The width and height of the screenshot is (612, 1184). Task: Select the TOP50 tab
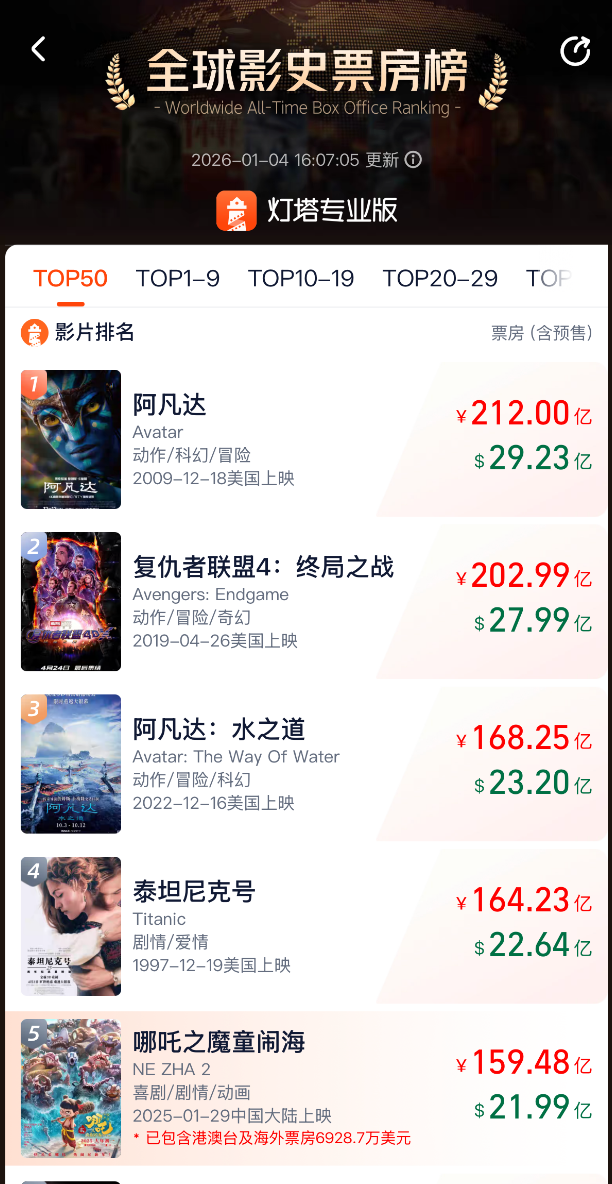(x=70, y=278)
